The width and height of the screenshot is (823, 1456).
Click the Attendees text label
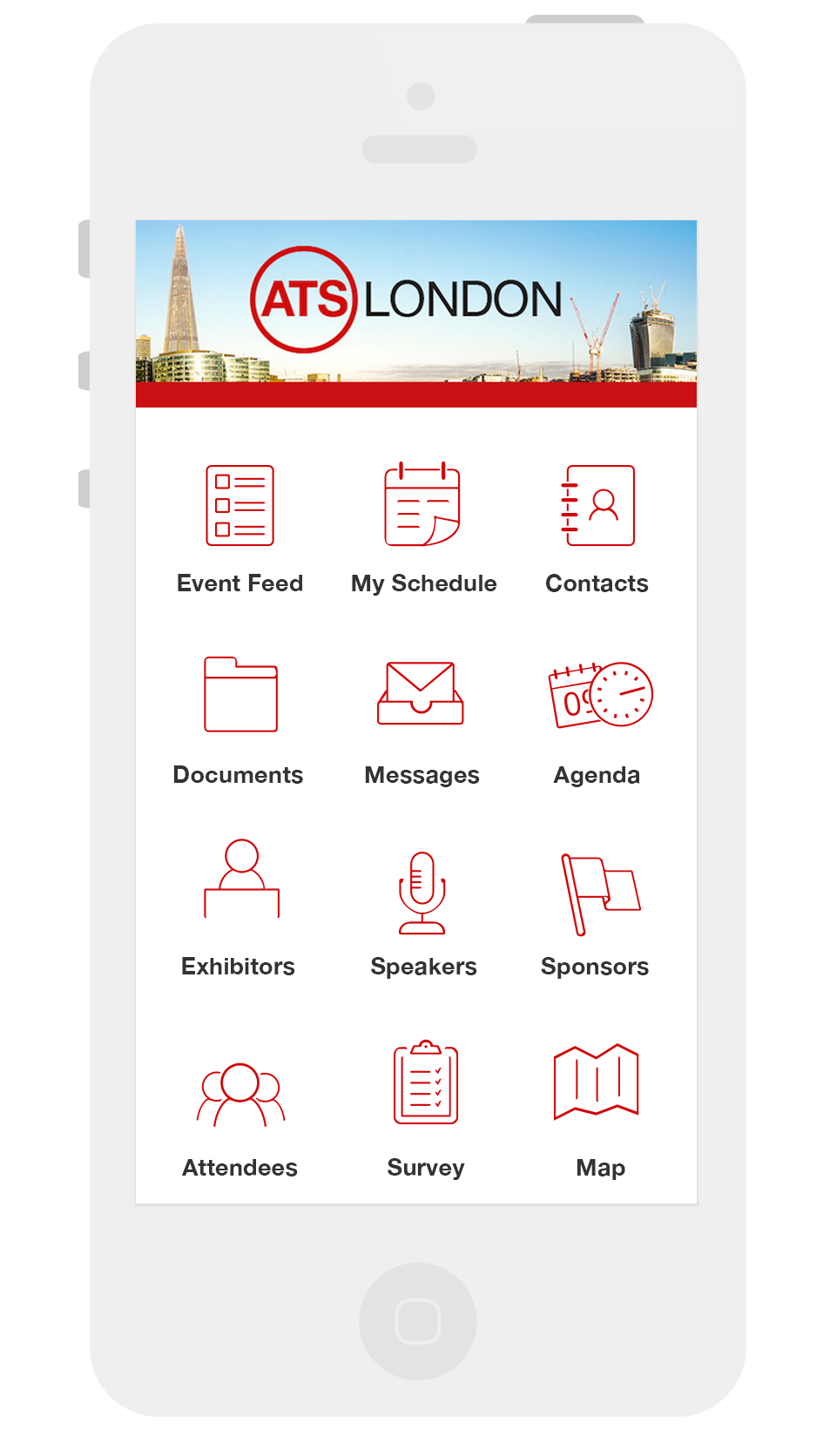(239, 1168)
